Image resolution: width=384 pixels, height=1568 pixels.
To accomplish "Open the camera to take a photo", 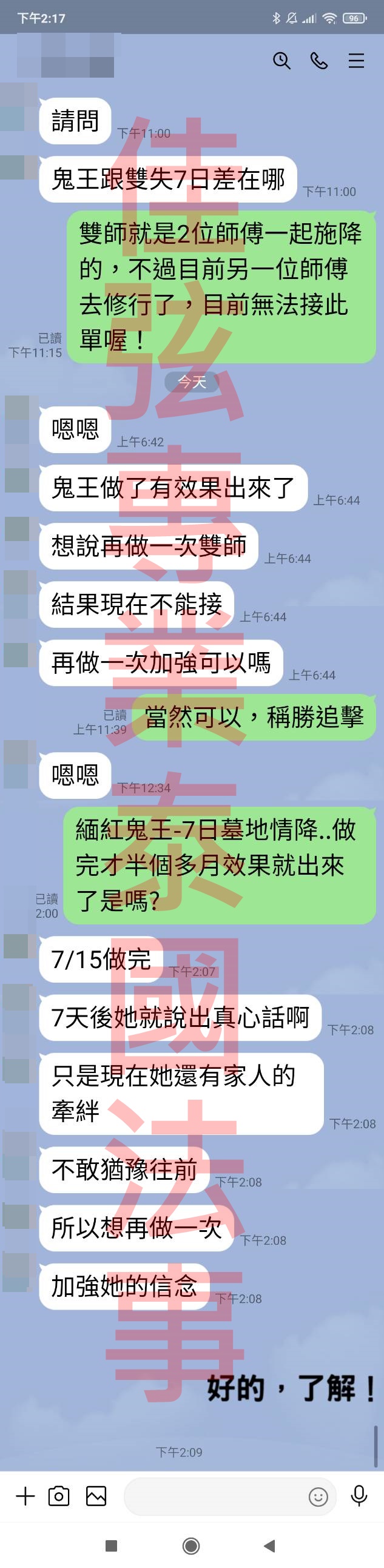I will pyautogui.click(x=59, y=1496).
